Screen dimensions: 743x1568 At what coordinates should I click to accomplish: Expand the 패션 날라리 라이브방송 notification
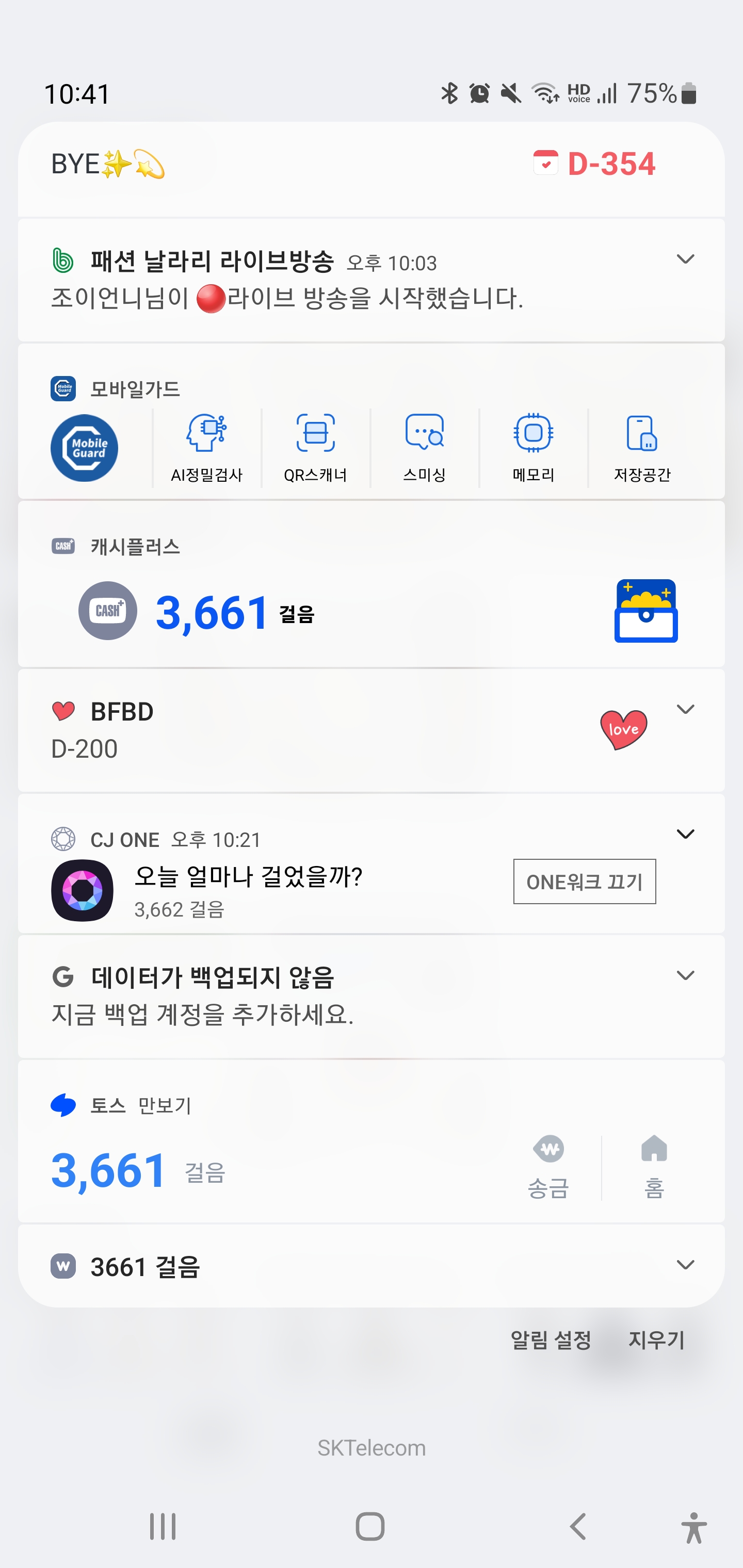point(685,259)
